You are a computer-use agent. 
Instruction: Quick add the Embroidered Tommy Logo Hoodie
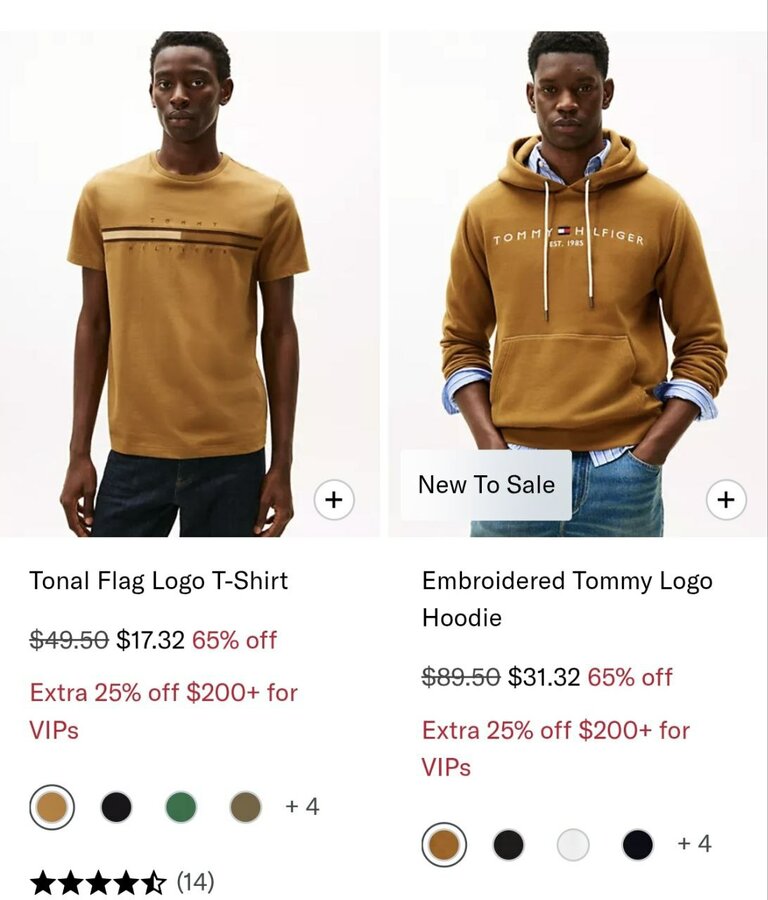click(x=726, y=499)
